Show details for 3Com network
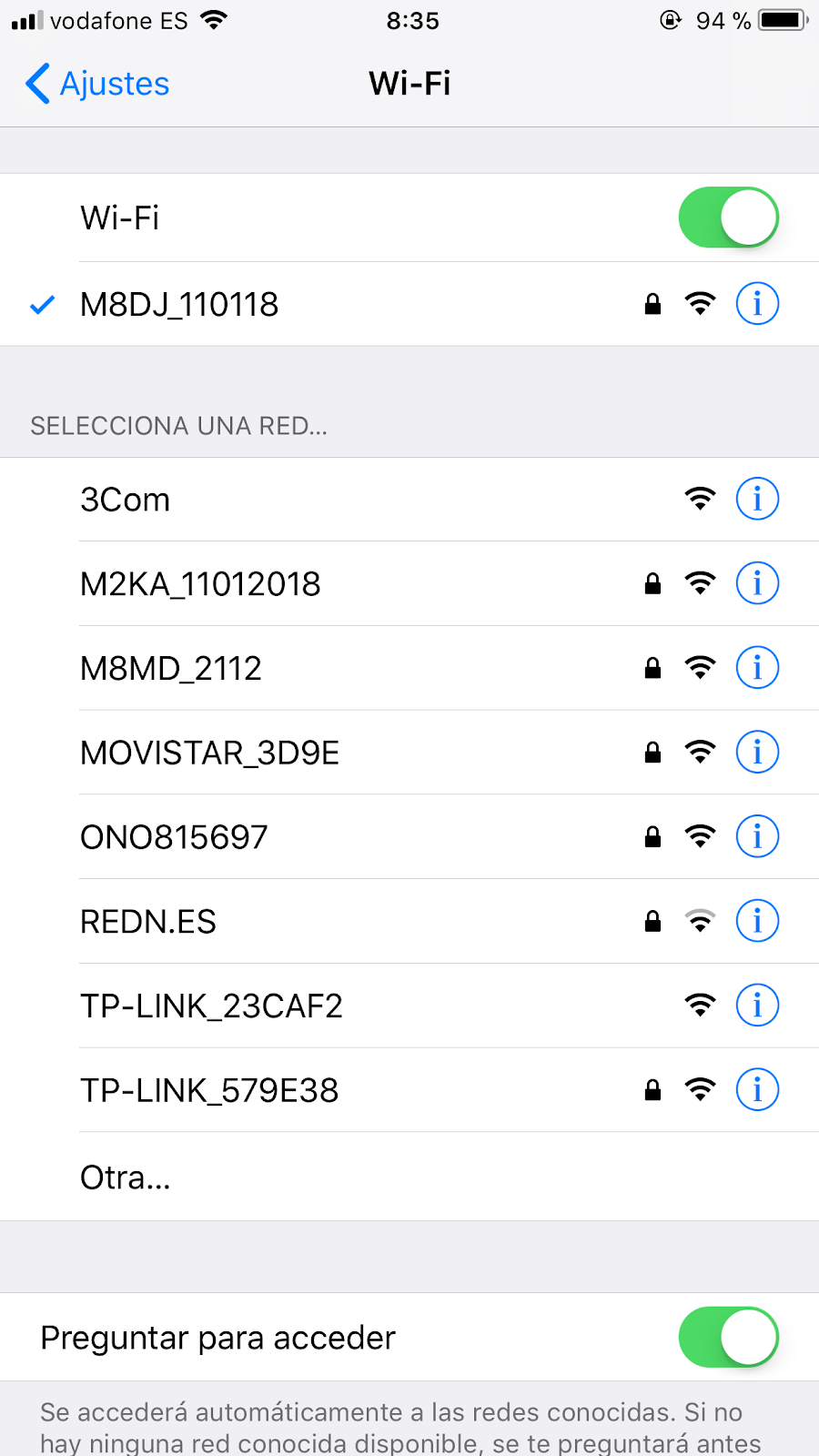 757,499
